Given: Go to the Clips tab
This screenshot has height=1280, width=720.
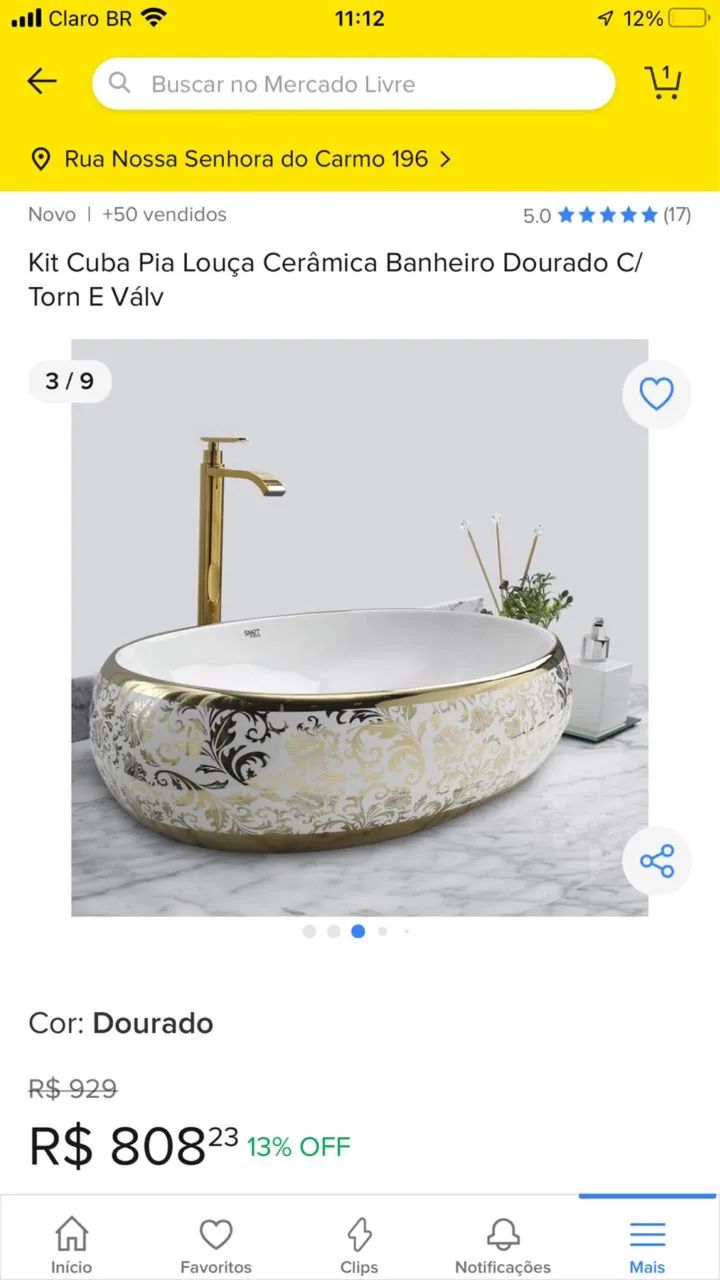Looking at the screenshot, I should [359, 1245].
